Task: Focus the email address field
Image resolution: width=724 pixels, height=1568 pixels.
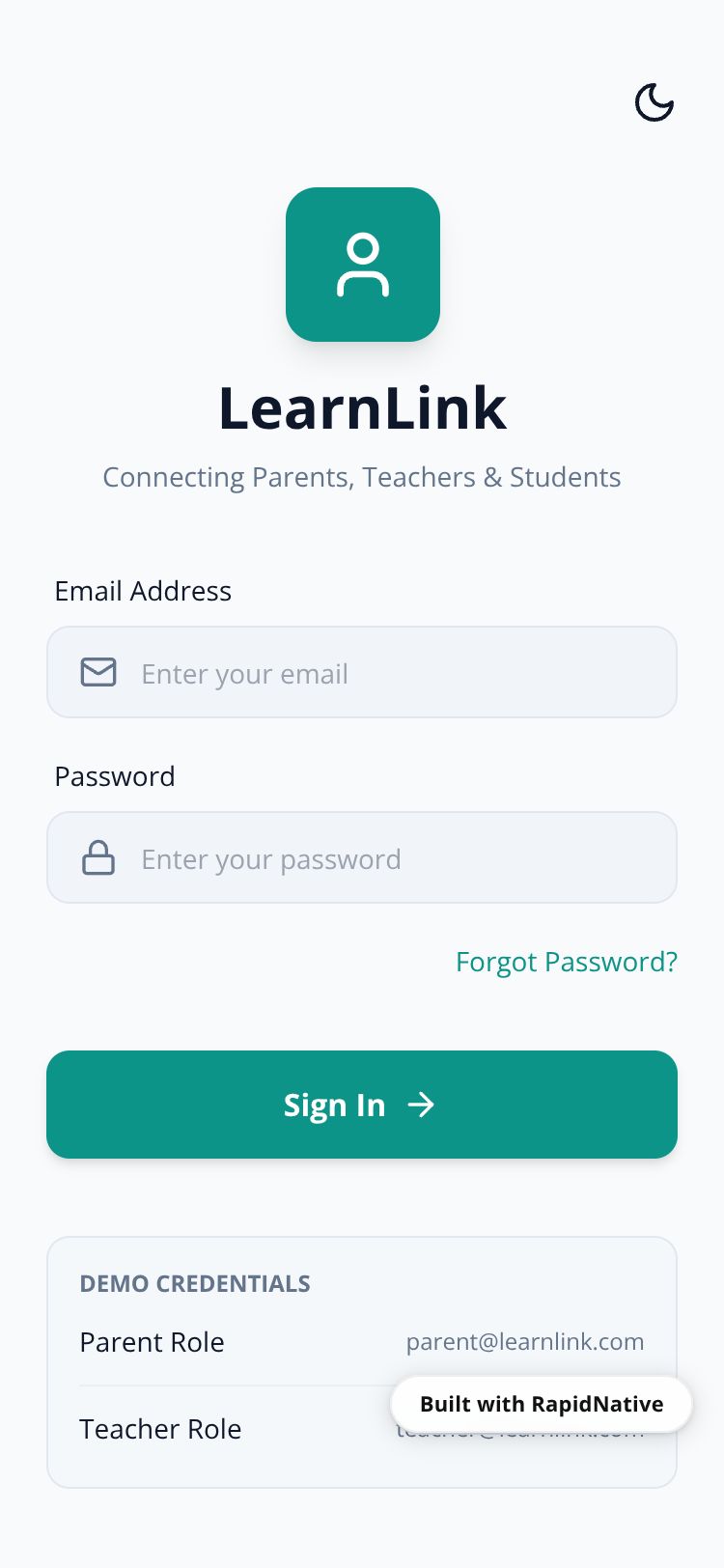Action: [x=386, y=673]
